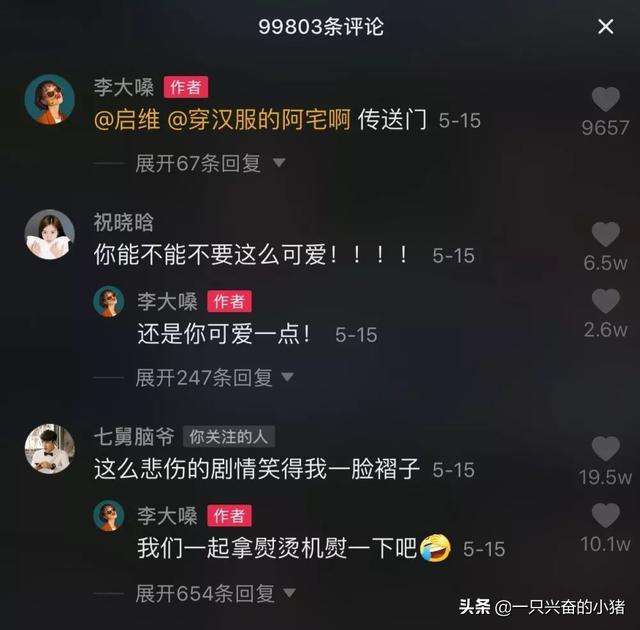This screenshot has height=630, width=640.
Task: Like 李大噪's comment mentioning 传送门
Action: click(x=605, y=100)
